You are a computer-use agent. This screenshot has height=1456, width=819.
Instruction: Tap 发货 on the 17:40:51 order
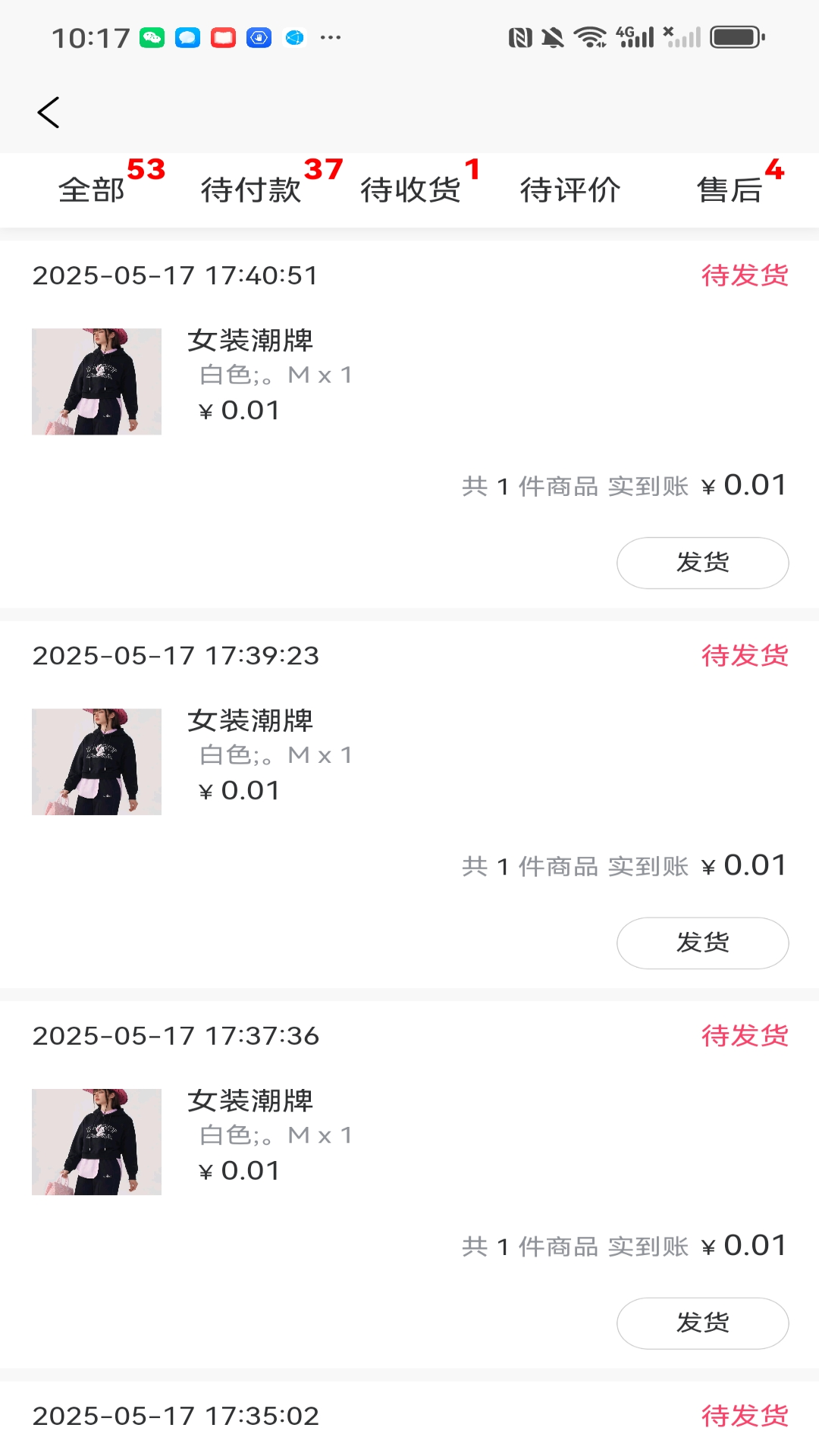pos(702,562)
